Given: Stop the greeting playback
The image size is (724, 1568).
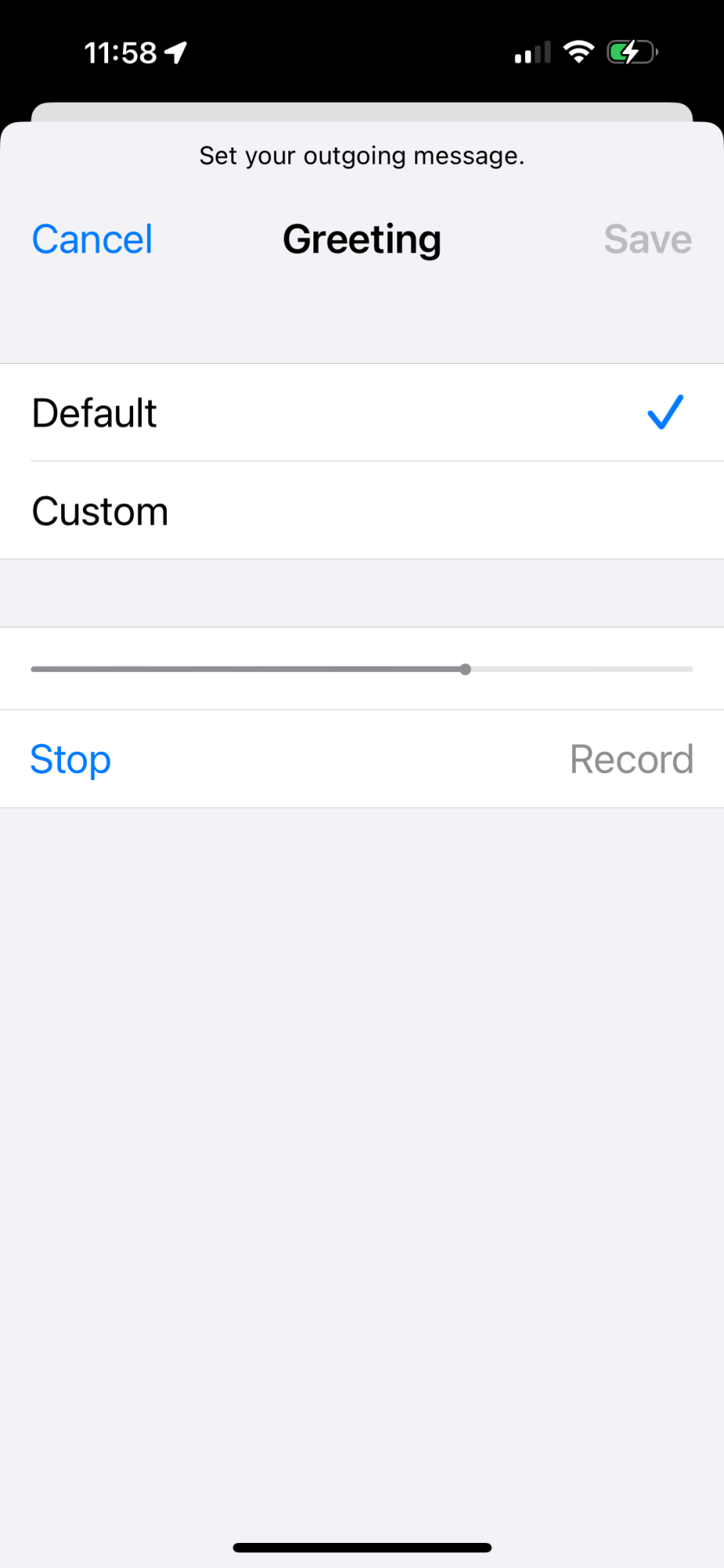Looking at the screenshot, I should [x=71, y=759].
